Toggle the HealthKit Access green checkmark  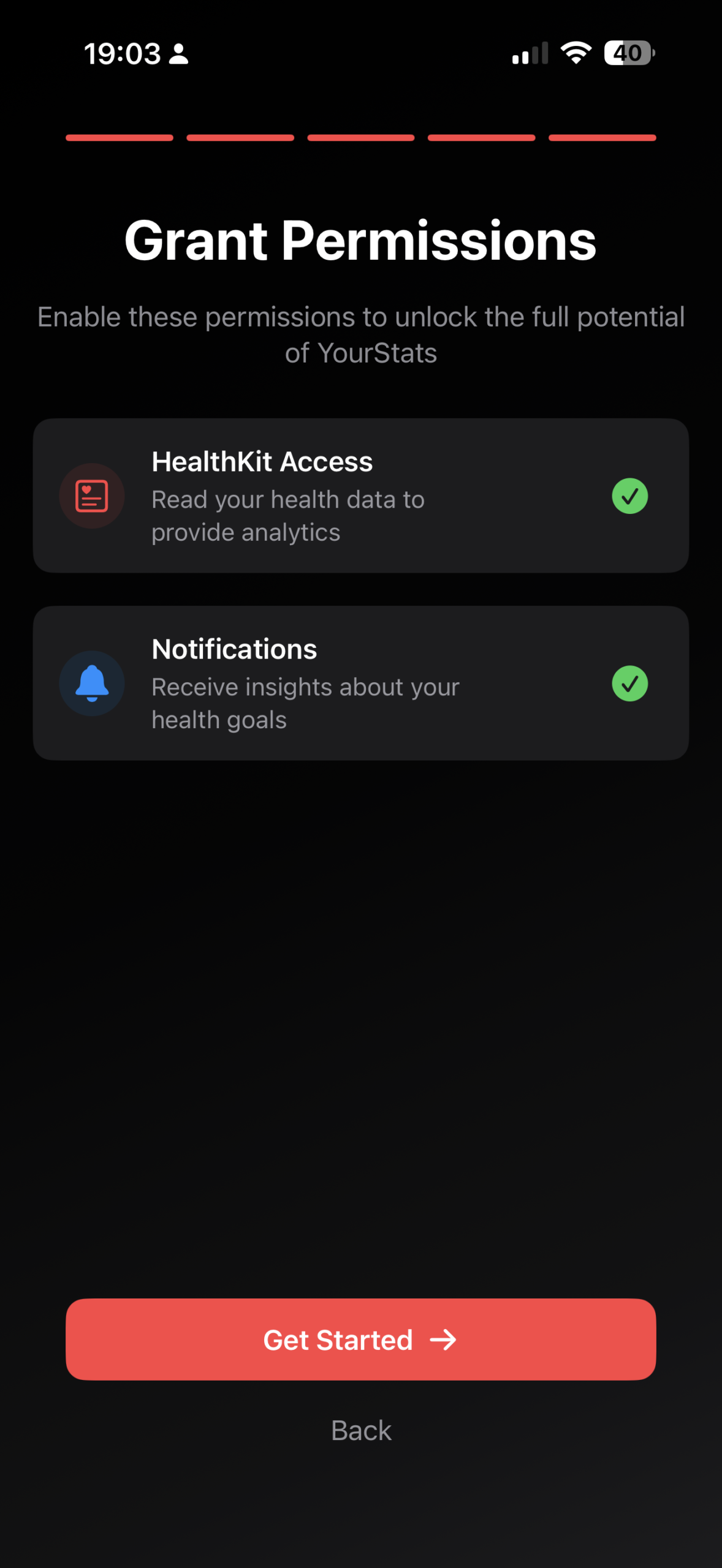click(629, 496)
